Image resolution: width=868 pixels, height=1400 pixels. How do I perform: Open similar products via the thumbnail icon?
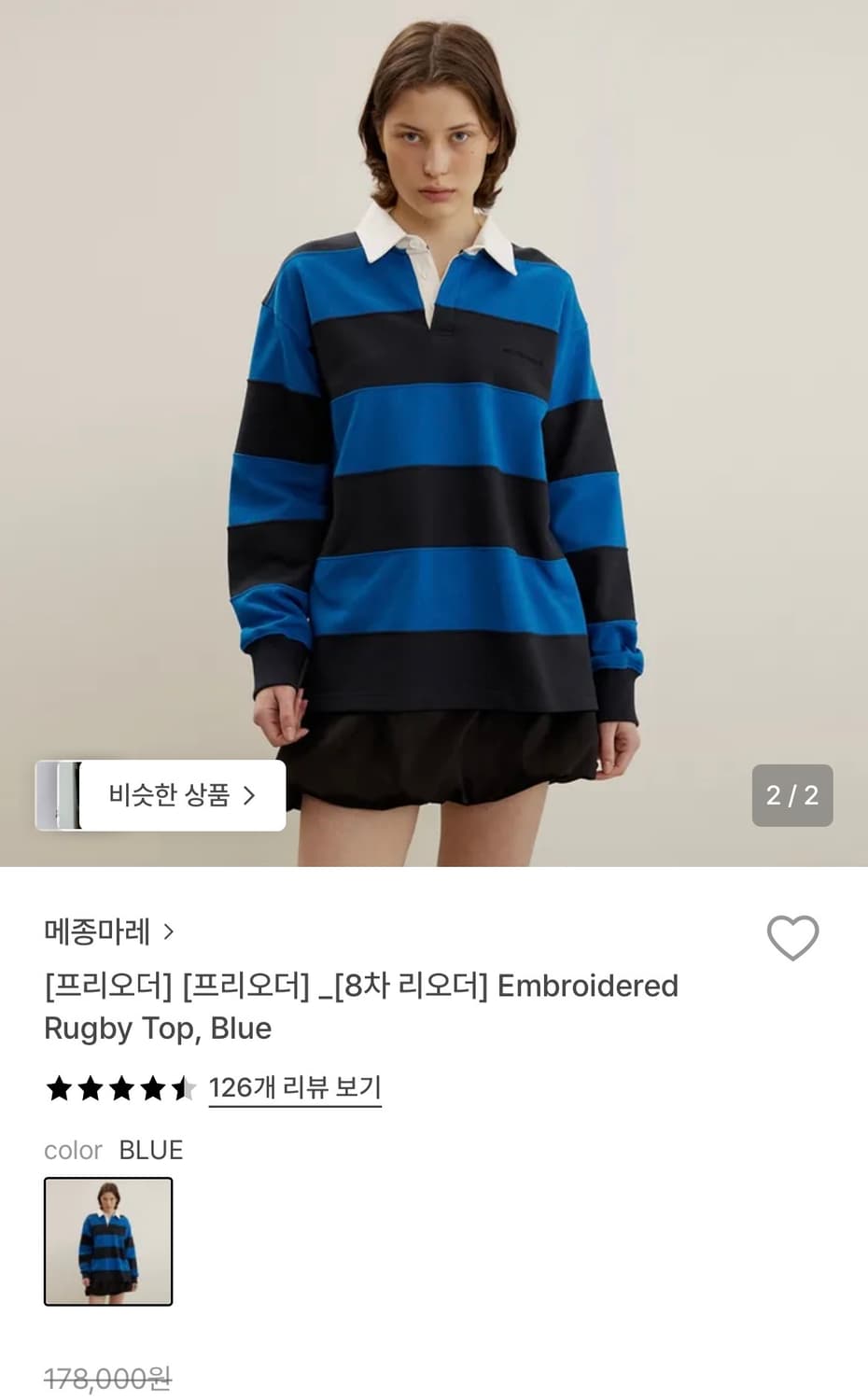pos(61,794)
